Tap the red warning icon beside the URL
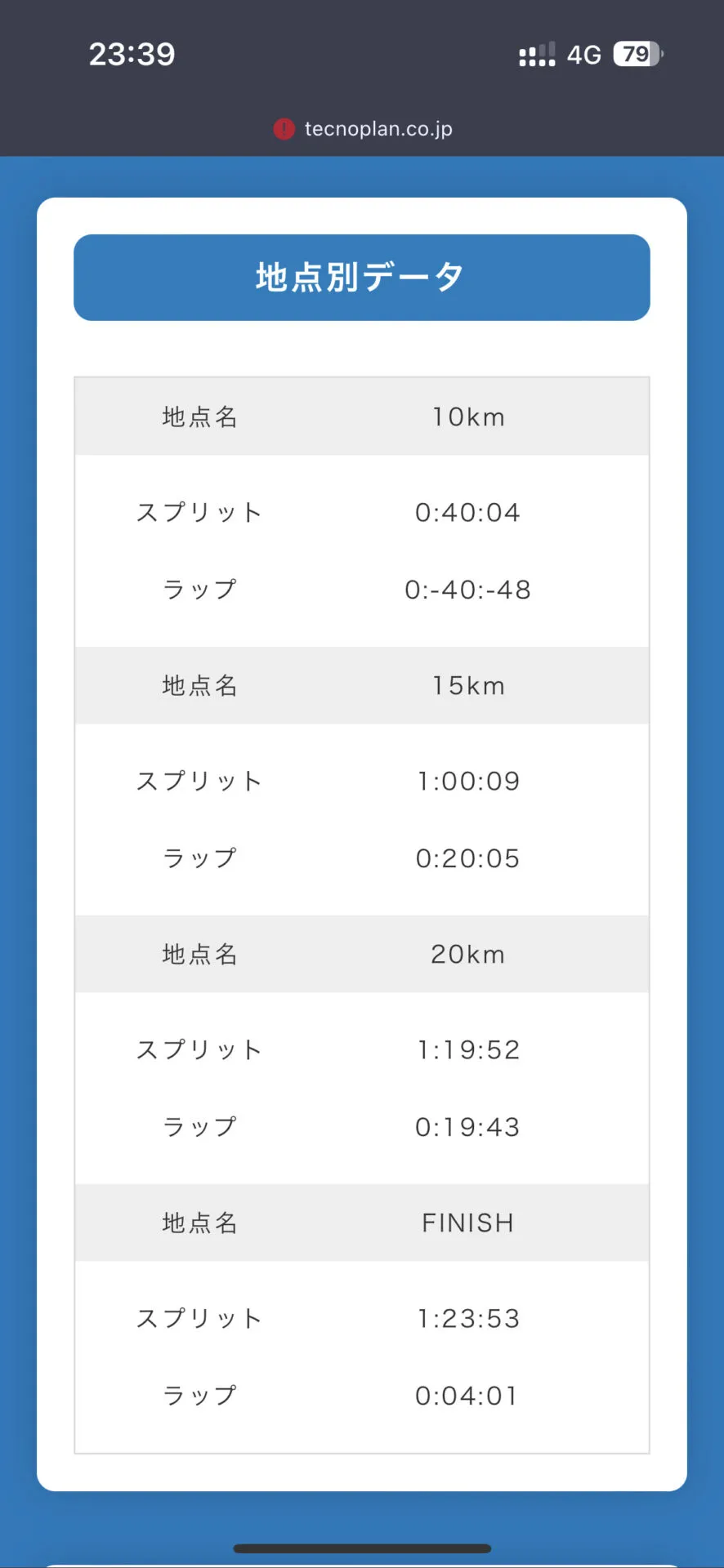This screenshot has width=724, height=1568. point(283,129)
